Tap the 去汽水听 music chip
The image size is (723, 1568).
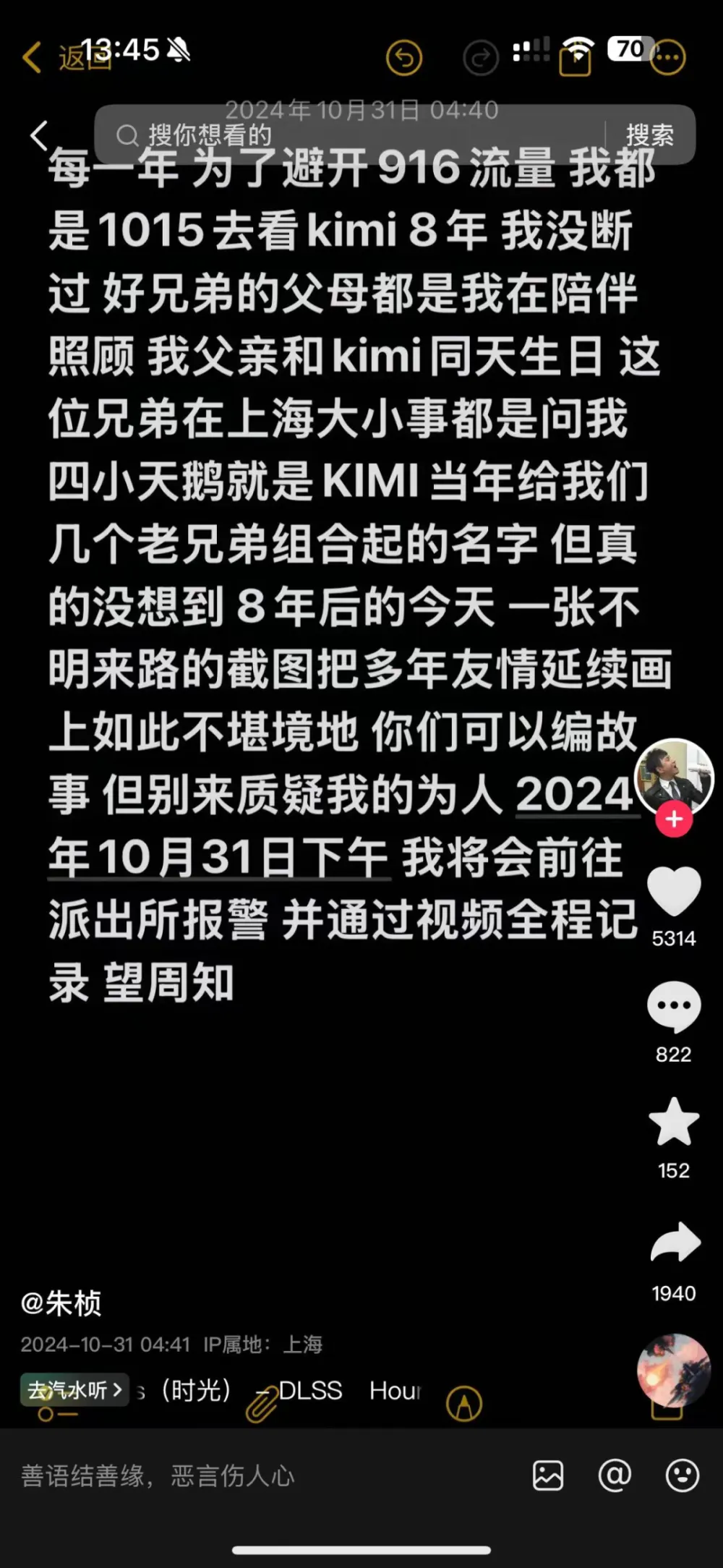coord(74,1389)
